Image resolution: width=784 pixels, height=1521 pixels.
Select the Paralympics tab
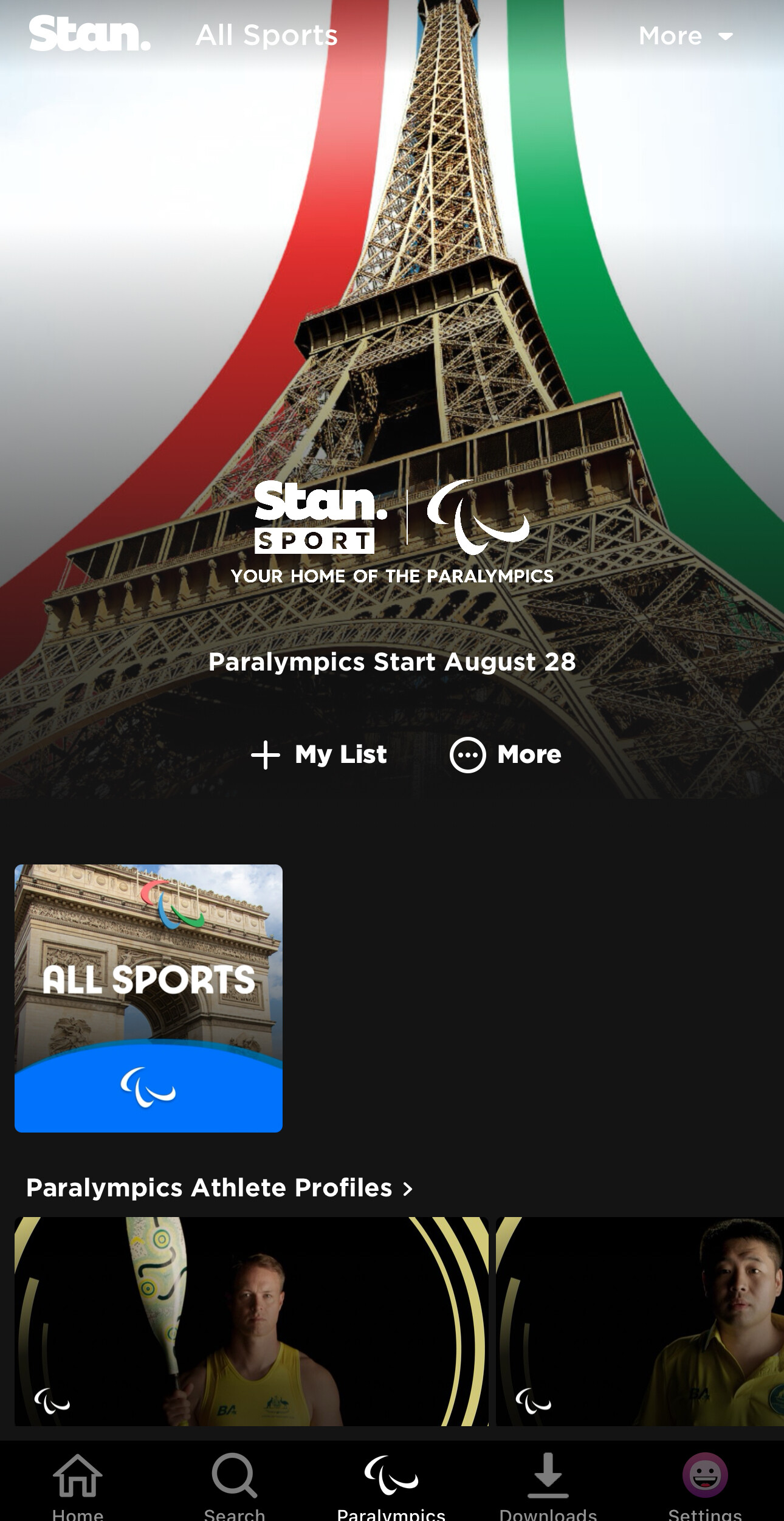pyautogui.click(x=391, y=1483)
